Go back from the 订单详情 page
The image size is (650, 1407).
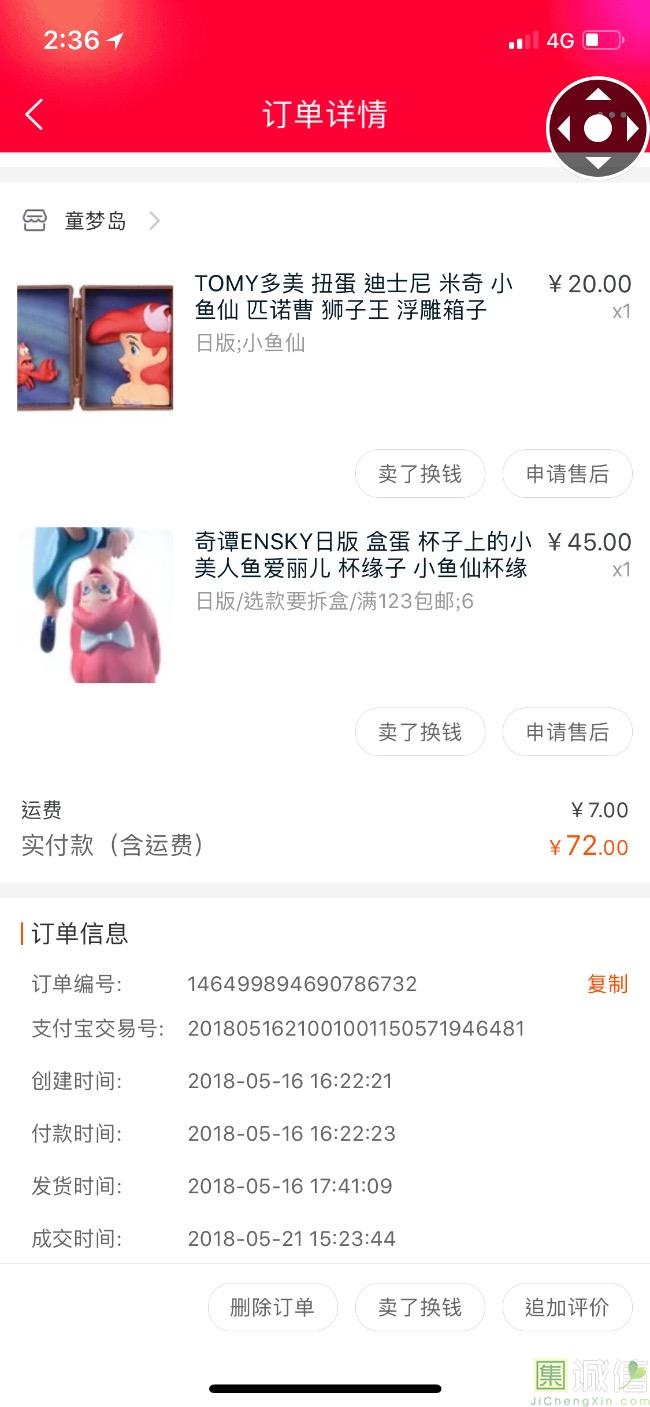[34, 114]
